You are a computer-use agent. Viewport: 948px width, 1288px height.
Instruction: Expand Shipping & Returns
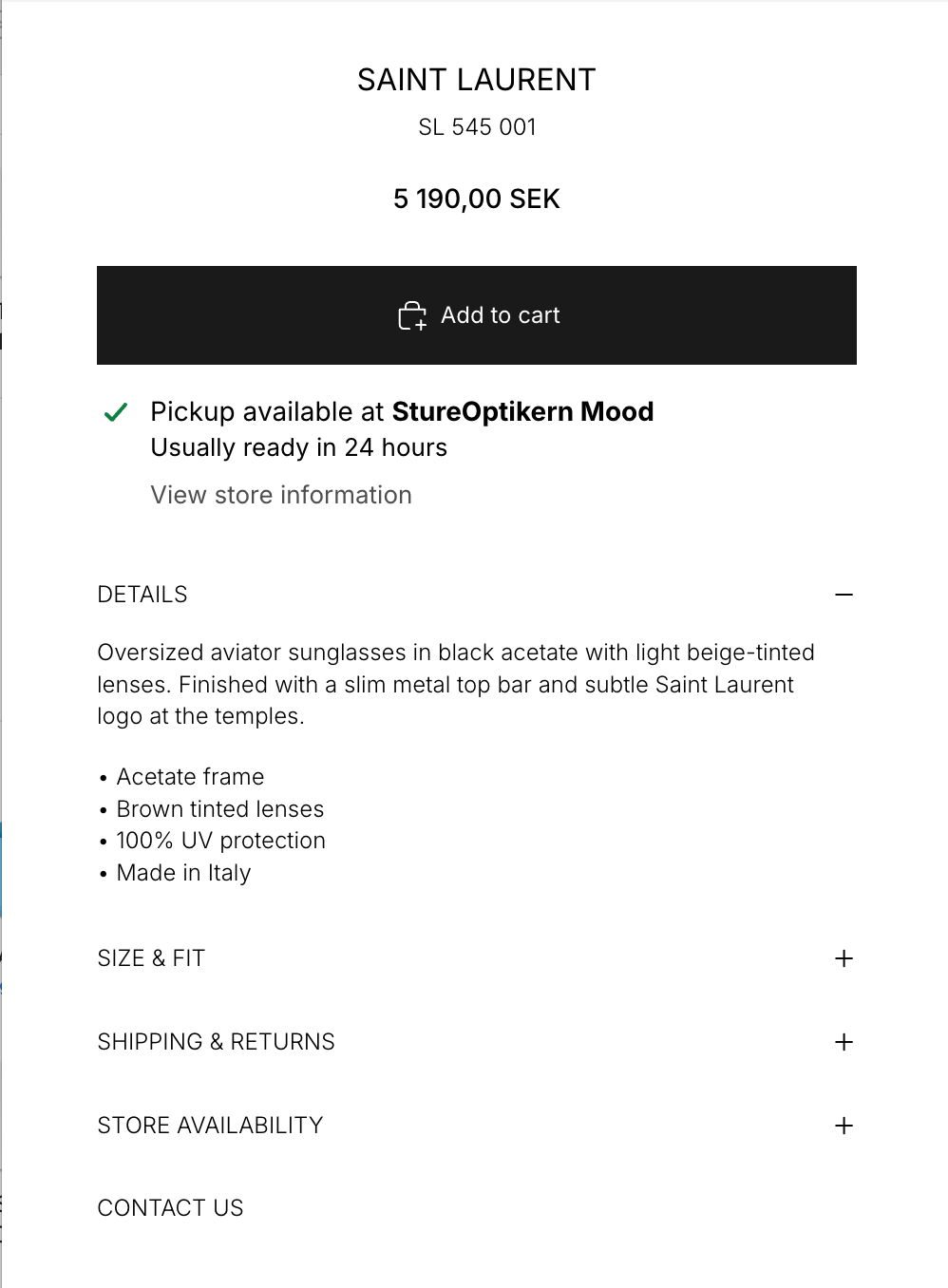pos(476,1042)
